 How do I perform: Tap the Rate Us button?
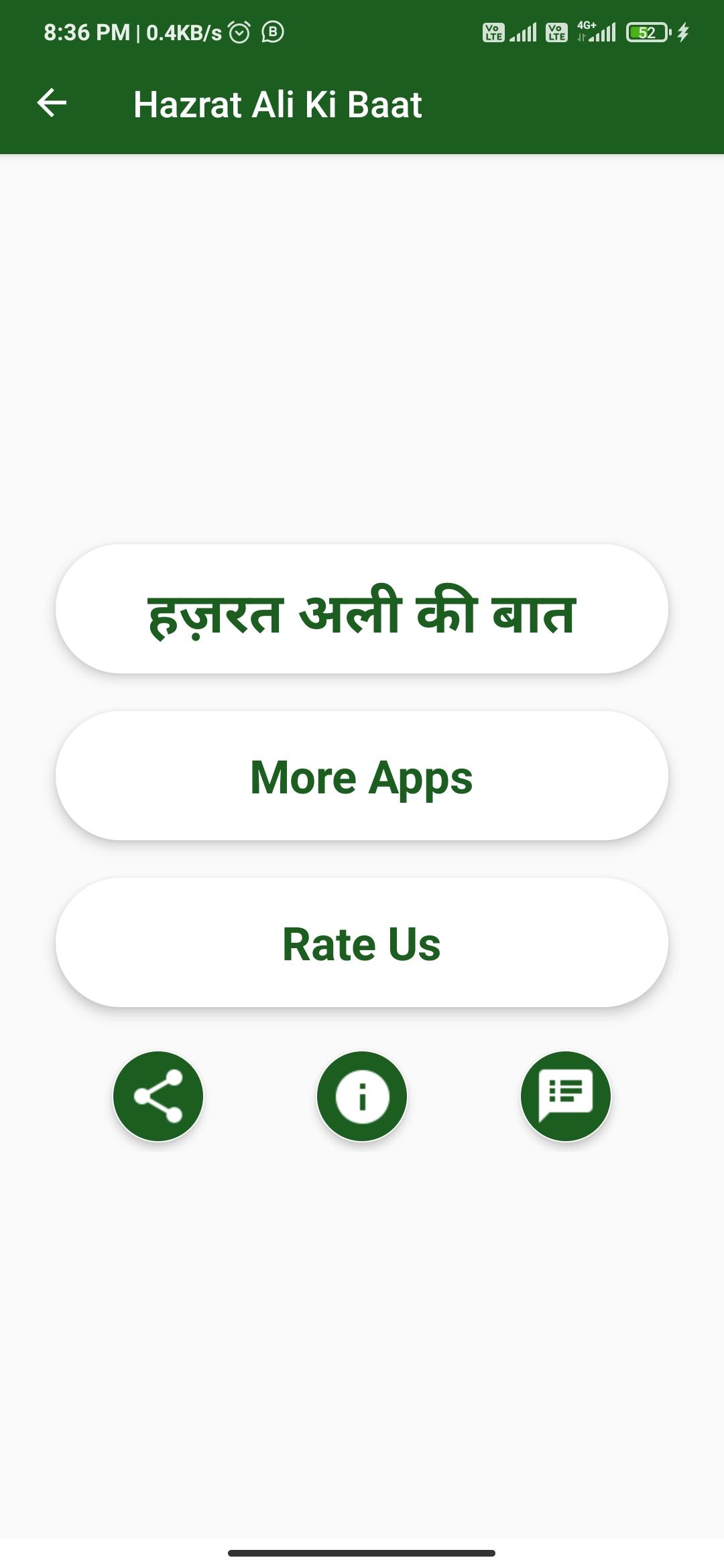[x=362, y=943]
